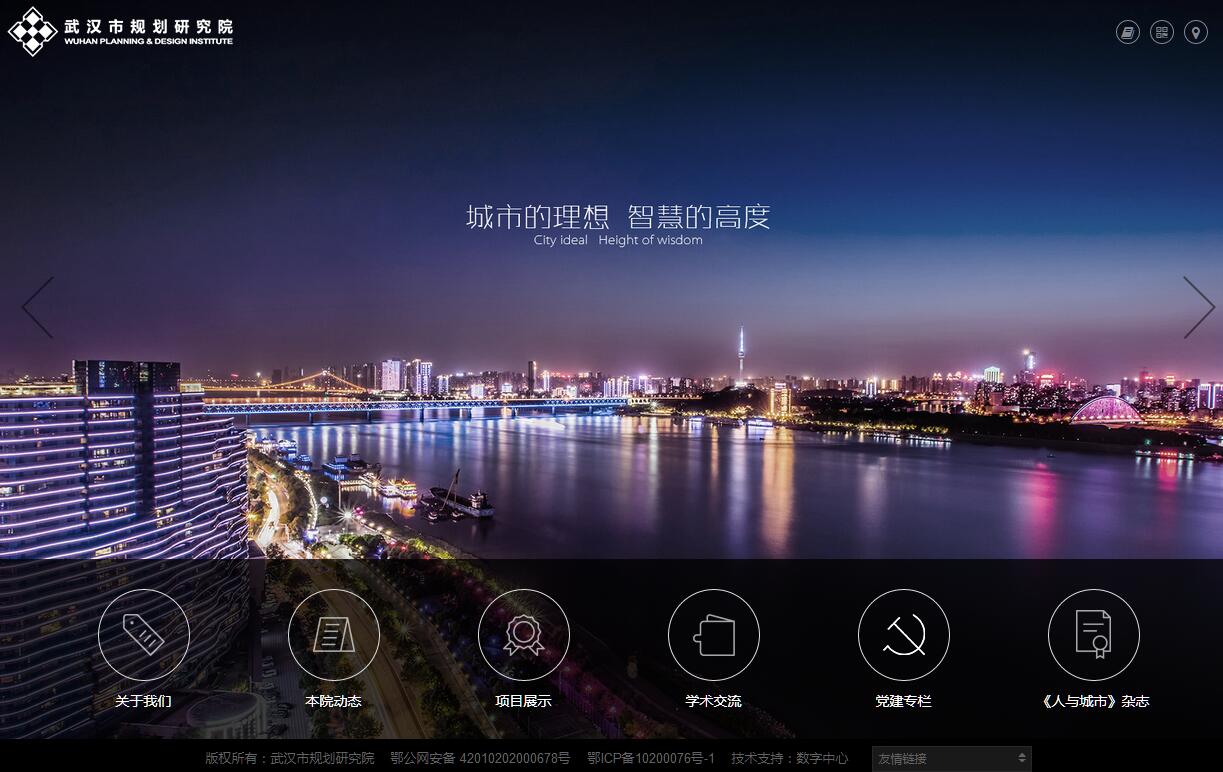Show the QR code icon
Screen dimensions: 1223x772
pos(1161,33)
